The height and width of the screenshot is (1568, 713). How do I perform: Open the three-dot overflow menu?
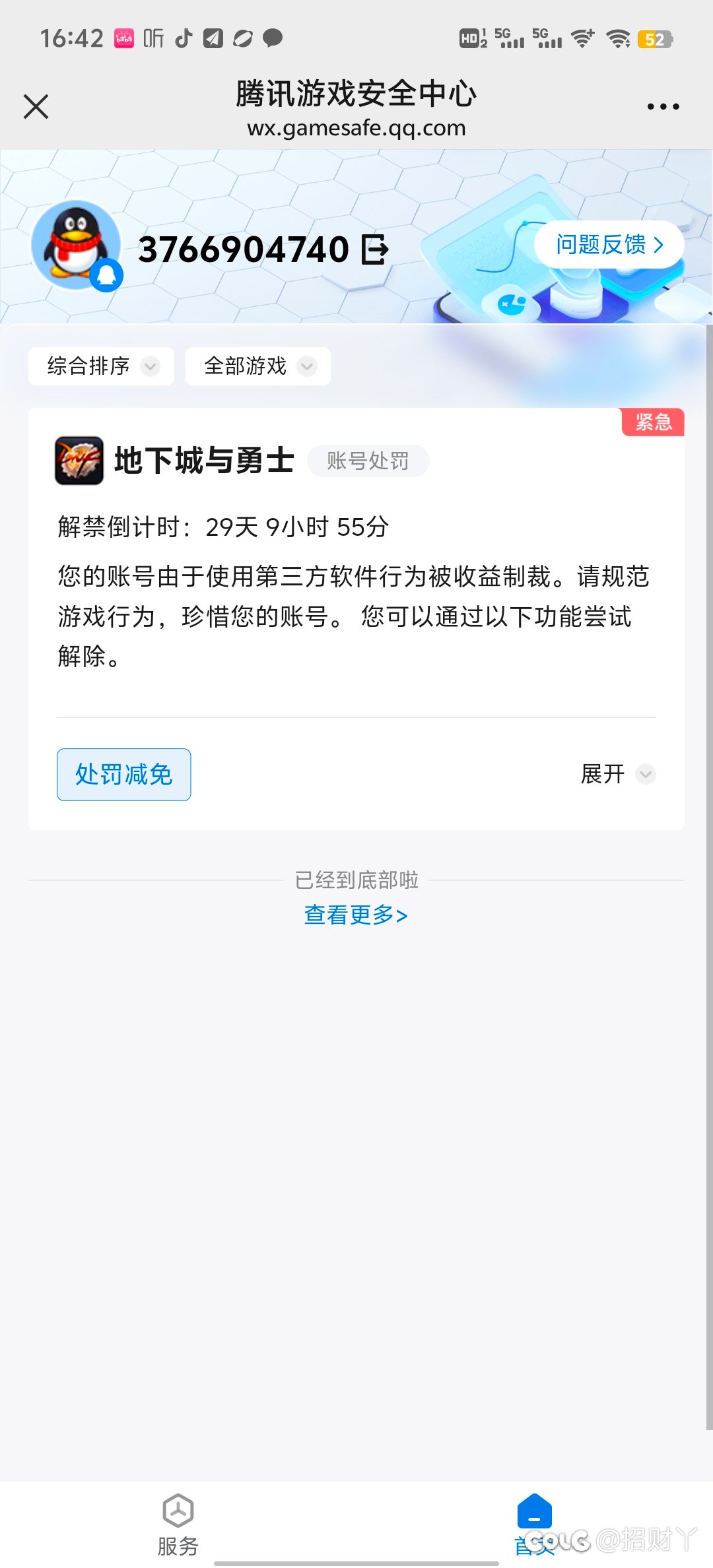click(663, 106)
